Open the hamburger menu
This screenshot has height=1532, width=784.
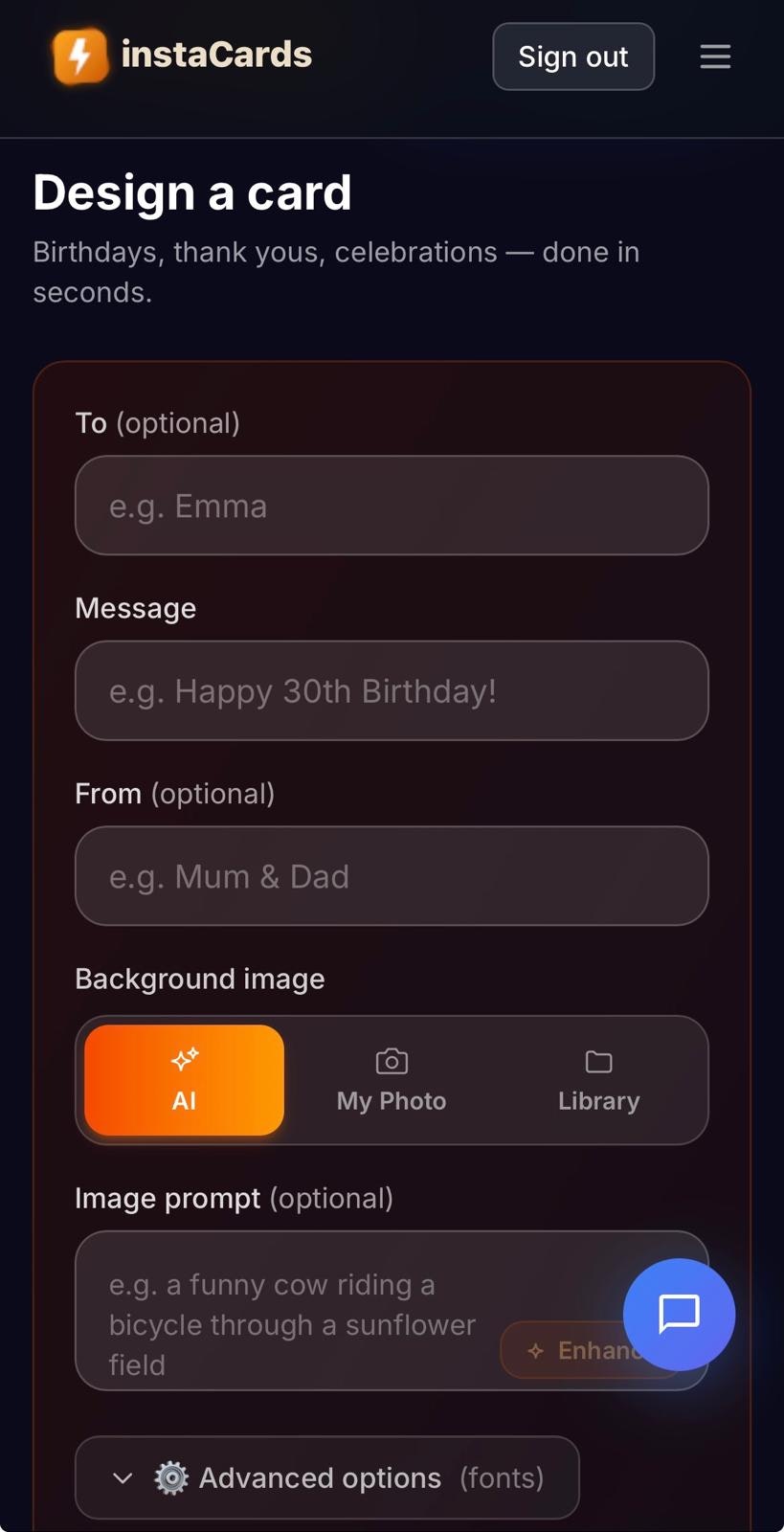[x=715, y=56]
